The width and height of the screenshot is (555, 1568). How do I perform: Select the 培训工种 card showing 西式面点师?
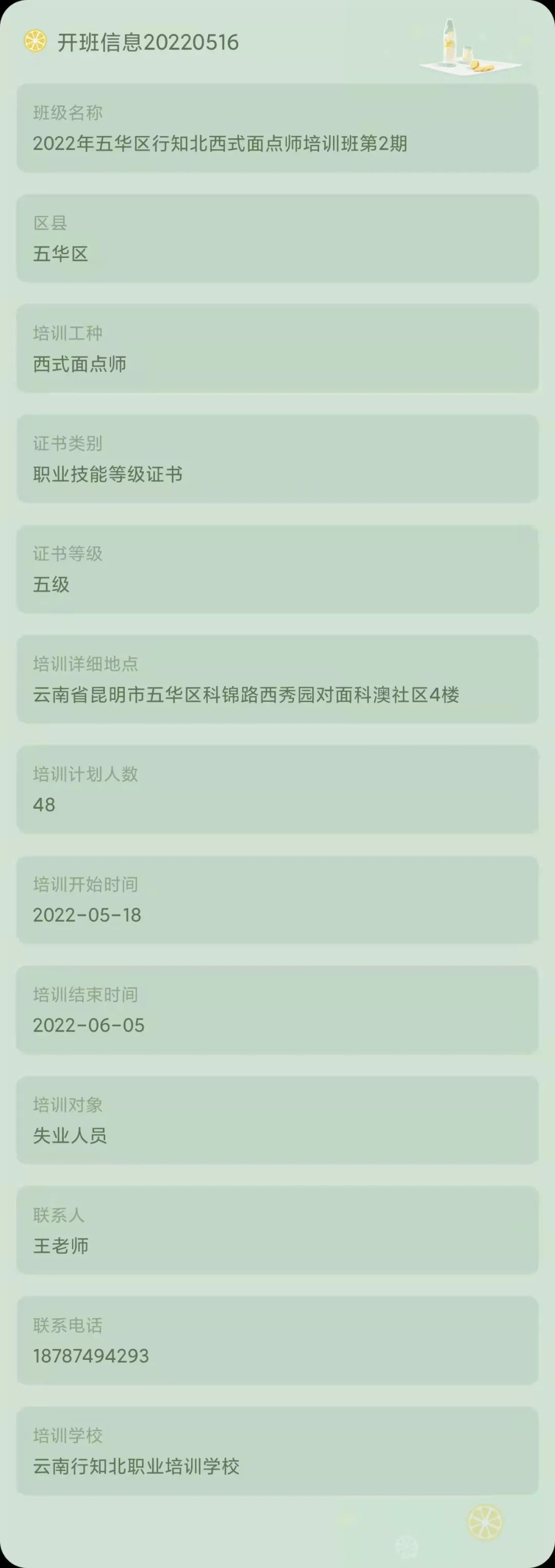coord(277,348)
